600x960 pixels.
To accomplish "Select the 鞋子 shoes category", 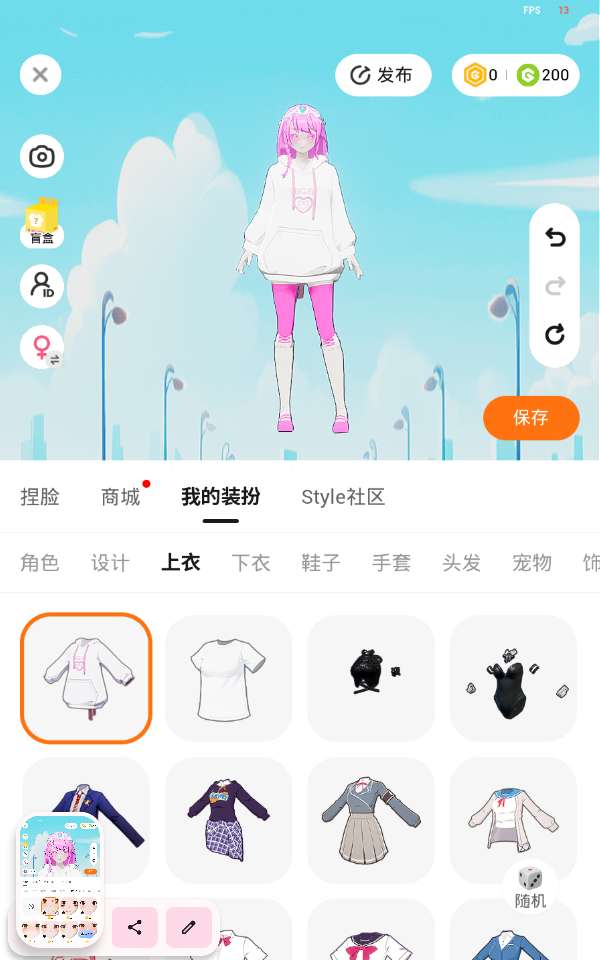I will (321, 563).
